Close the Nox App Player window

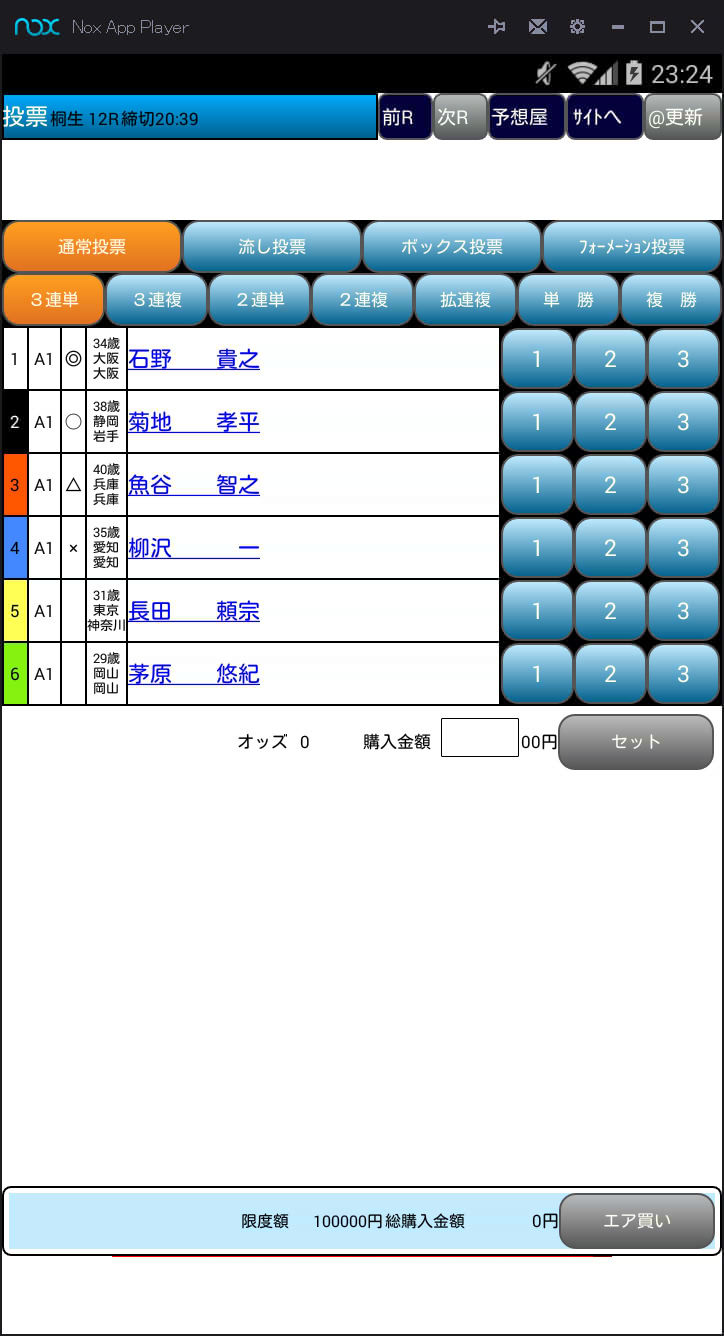[x=698, y=27]
